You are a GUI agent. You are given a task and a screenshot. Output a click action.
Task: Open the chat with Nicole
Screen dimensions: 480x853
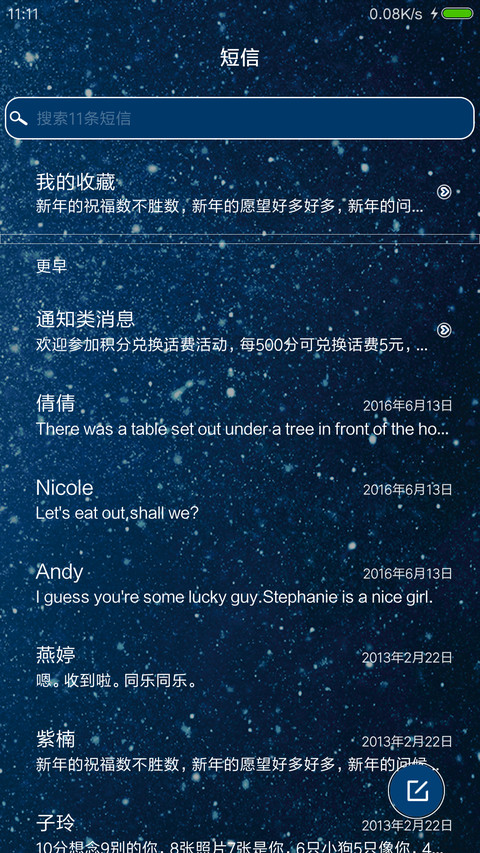(240, 500)
